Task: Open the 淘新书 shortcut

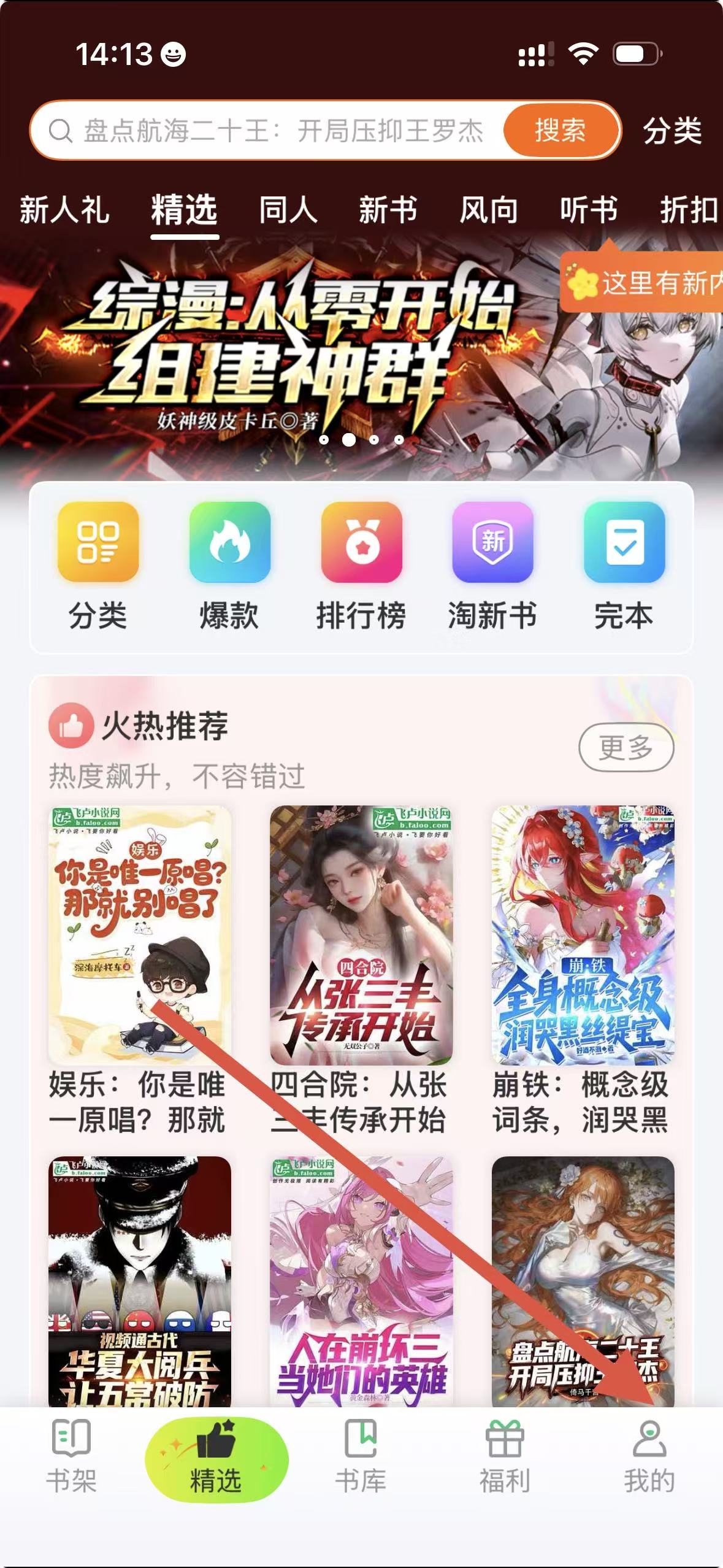Action: pos(492,564)
